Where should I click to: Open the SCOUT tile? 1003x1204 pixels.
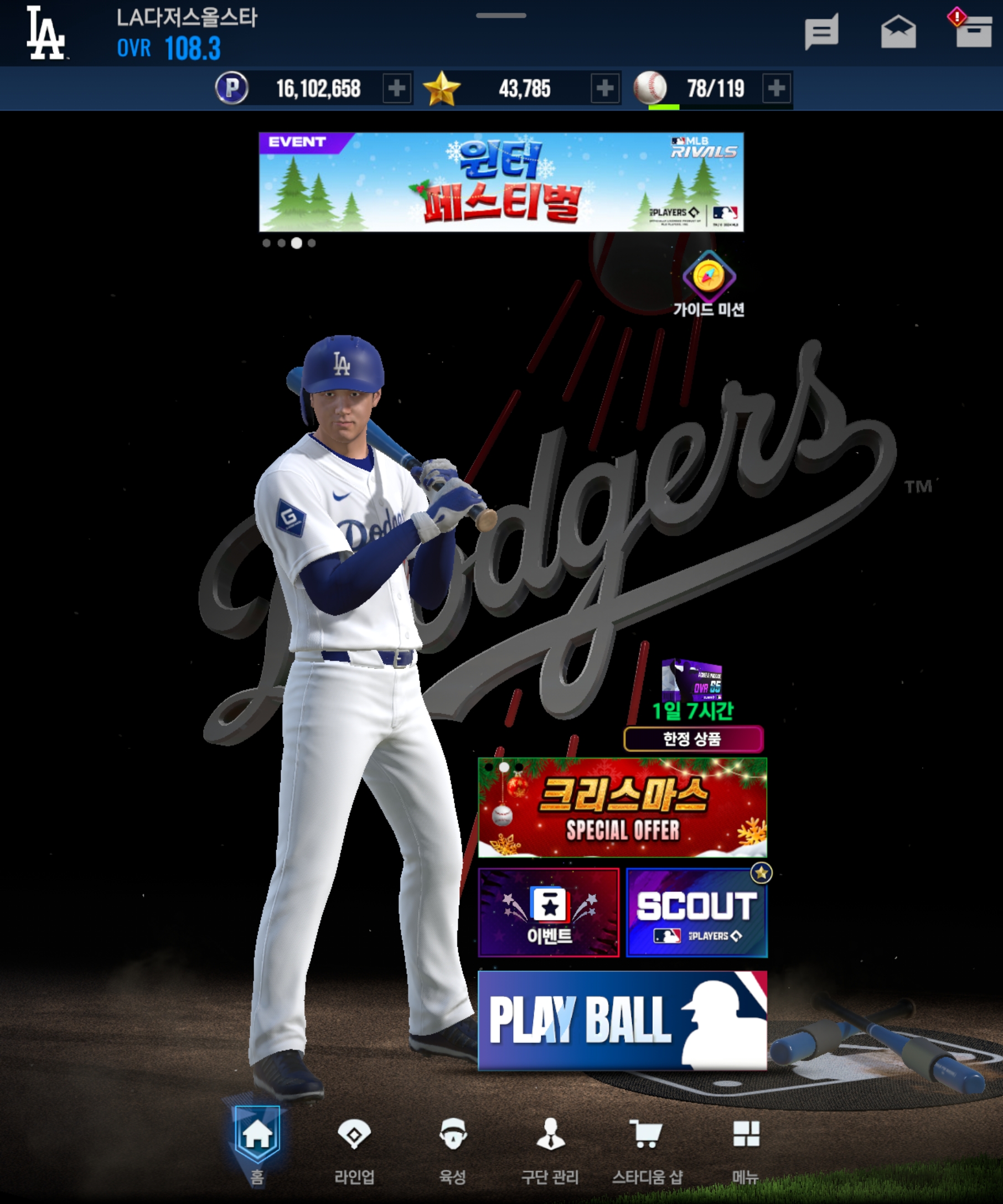(x=697, y=912)
